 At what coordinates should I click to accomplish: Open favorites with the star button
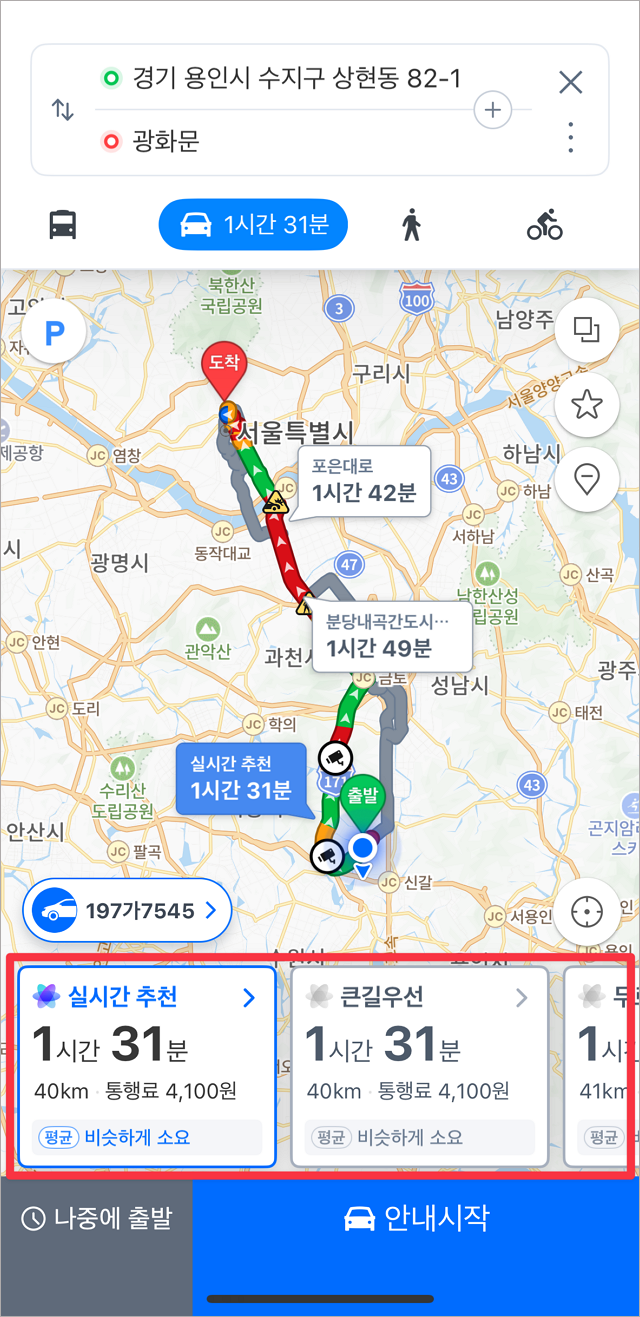(586, 404)
